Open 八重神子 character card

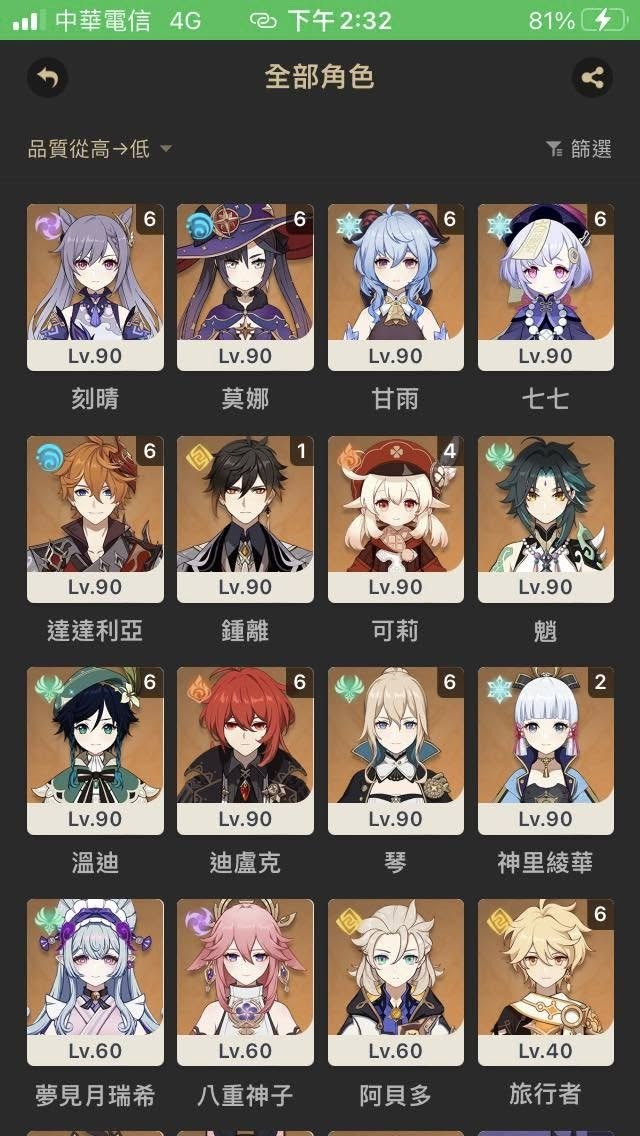coord(245,982)
